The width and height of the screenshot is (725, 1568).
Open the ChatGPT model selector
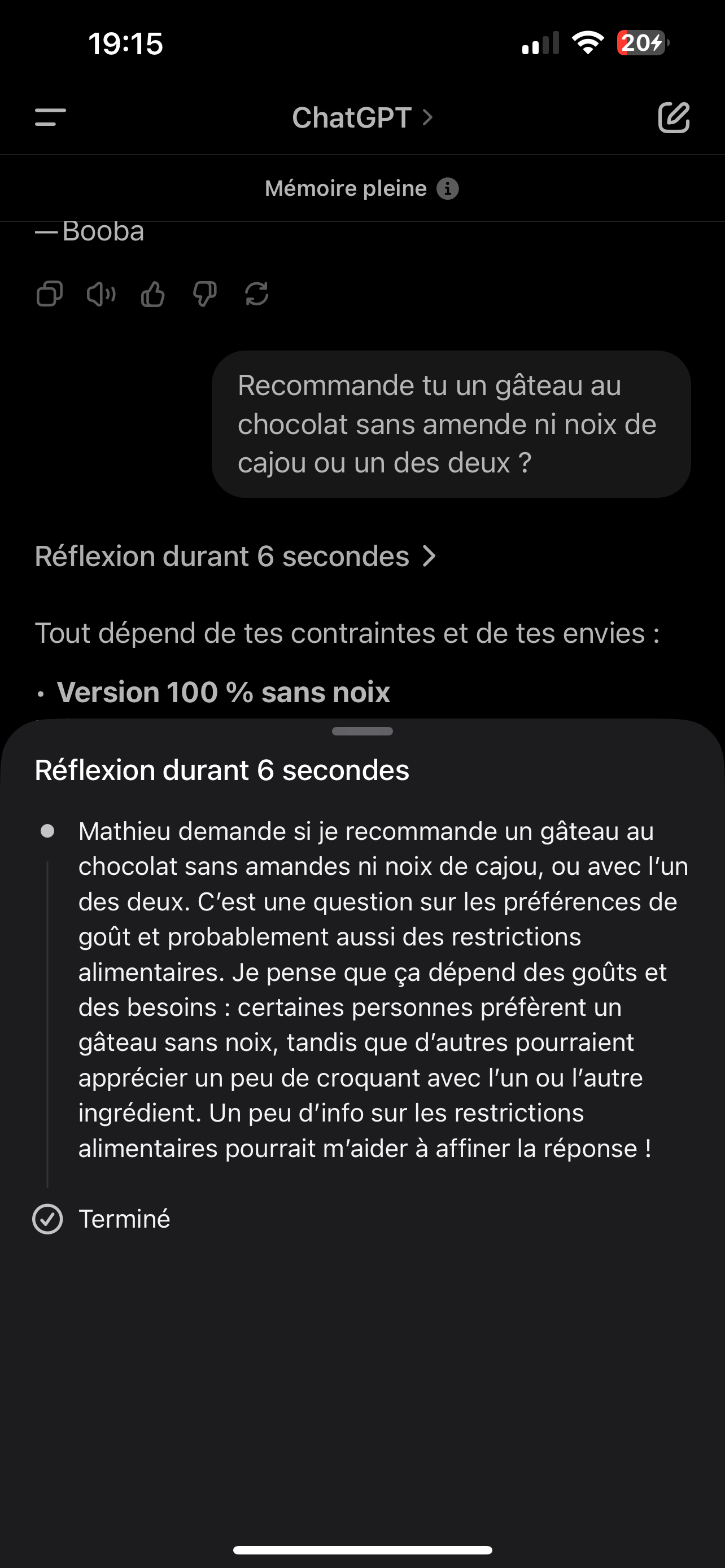(362, 117)
